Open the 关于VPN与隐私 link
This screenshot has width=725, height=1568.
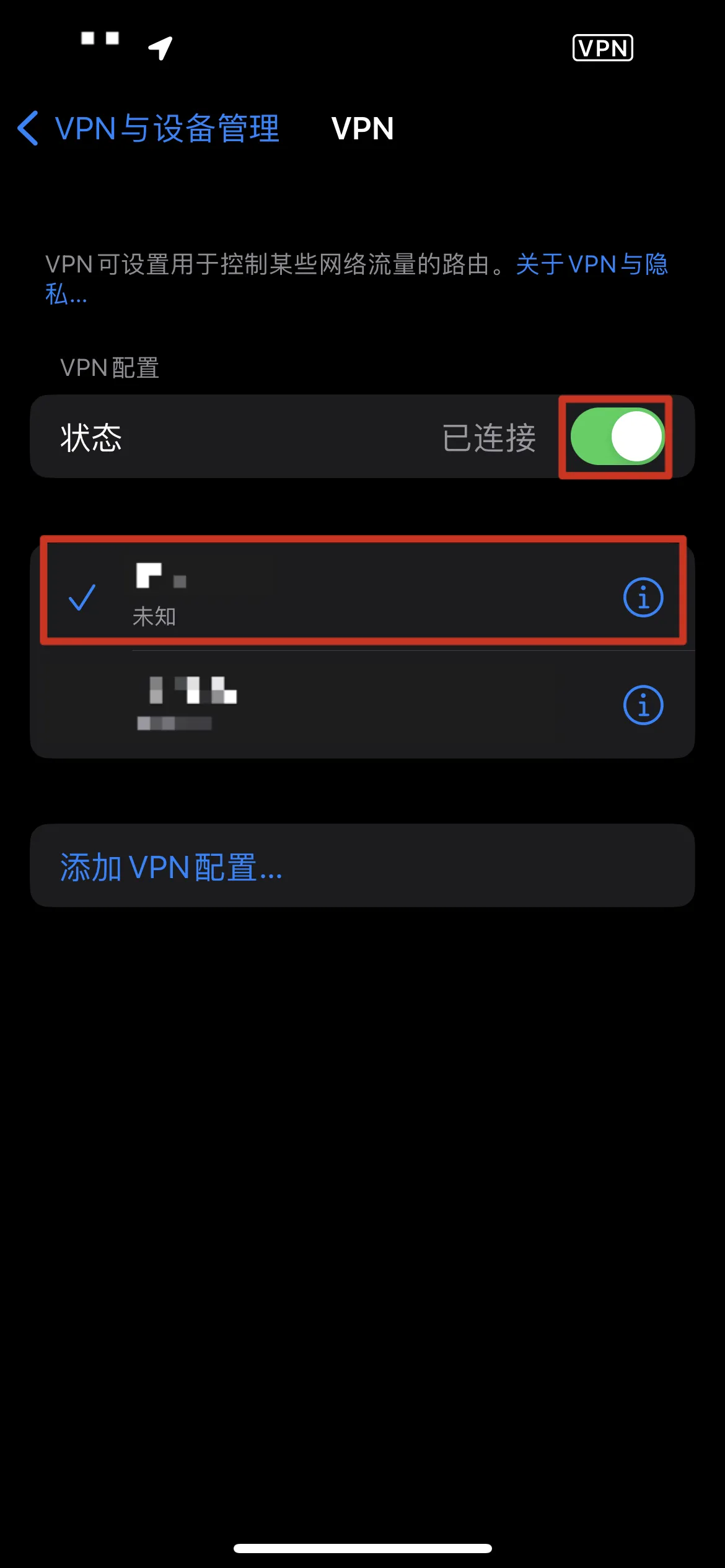(591, 265)
